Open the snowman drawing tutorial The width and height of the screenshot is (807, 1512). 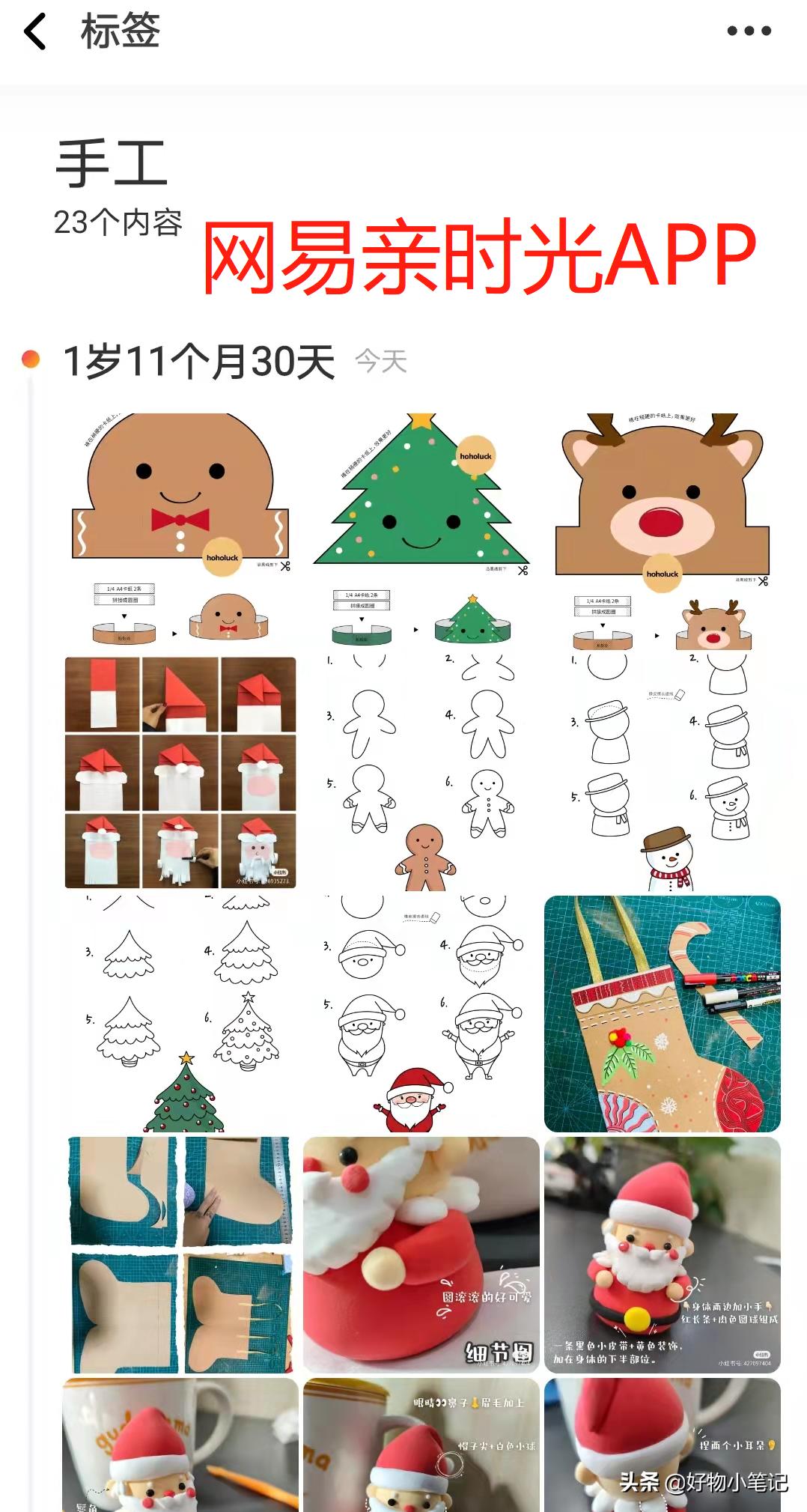click(x=663, y=772)
